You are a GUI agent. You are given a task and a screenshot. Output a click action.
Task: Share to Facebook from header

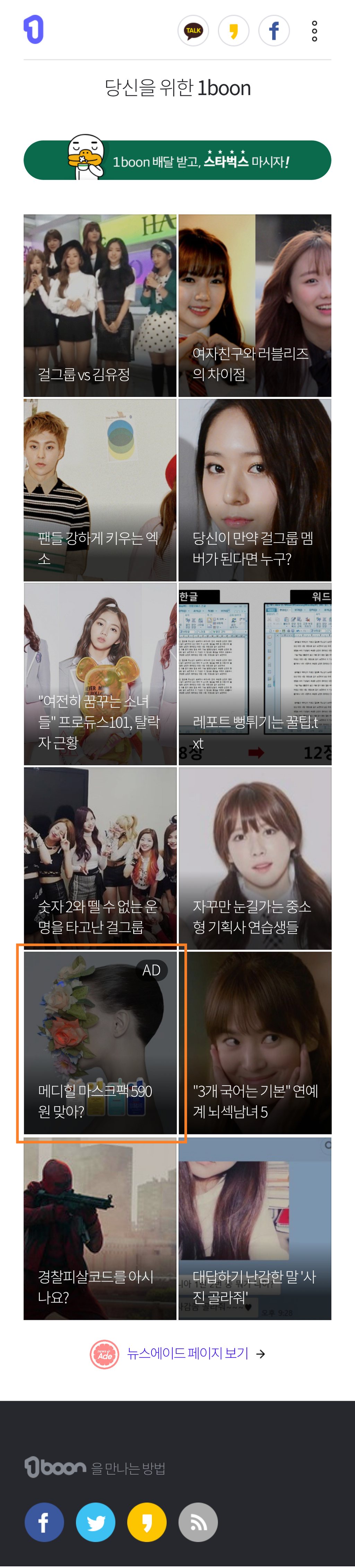[x=274, y=31]
